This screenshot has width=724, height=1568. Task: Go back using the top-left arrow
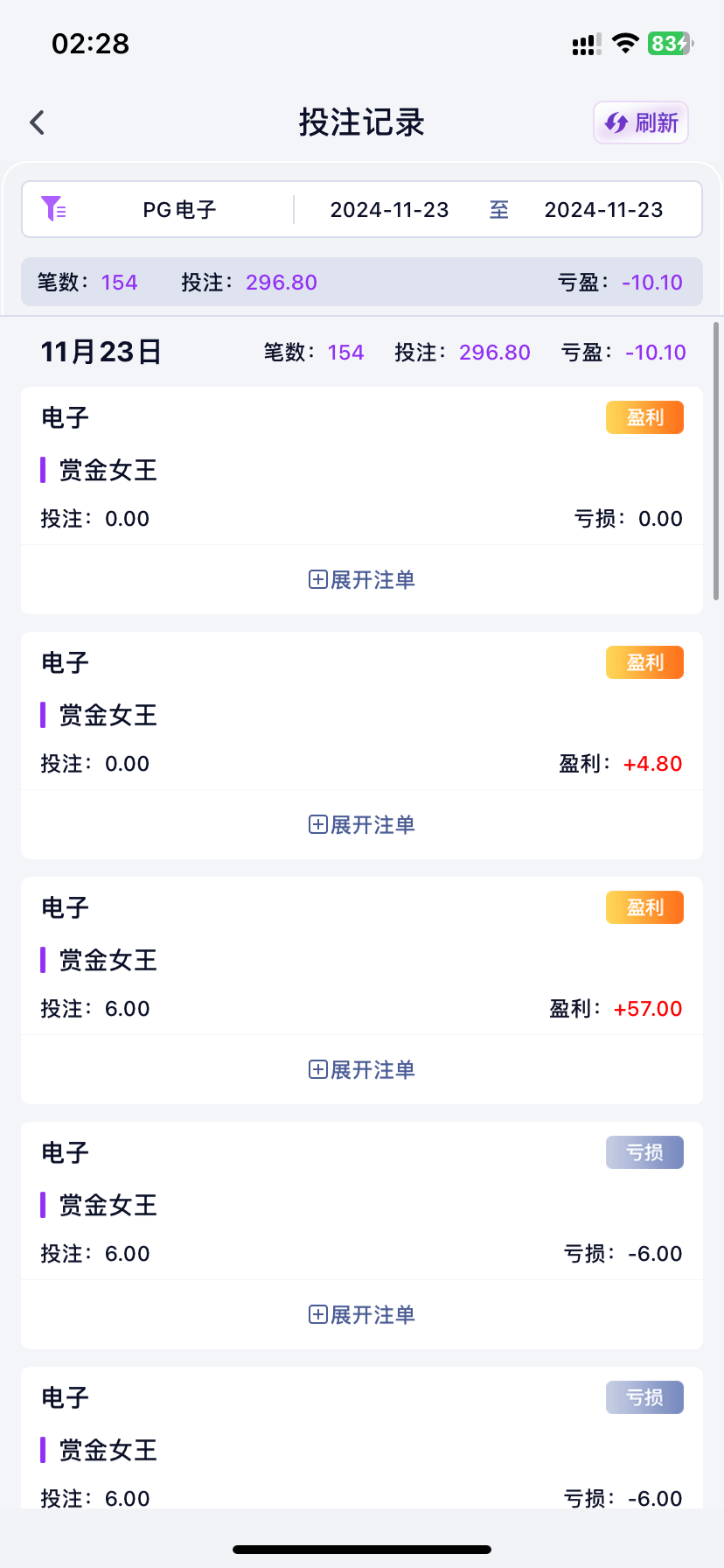pos(37,122)
